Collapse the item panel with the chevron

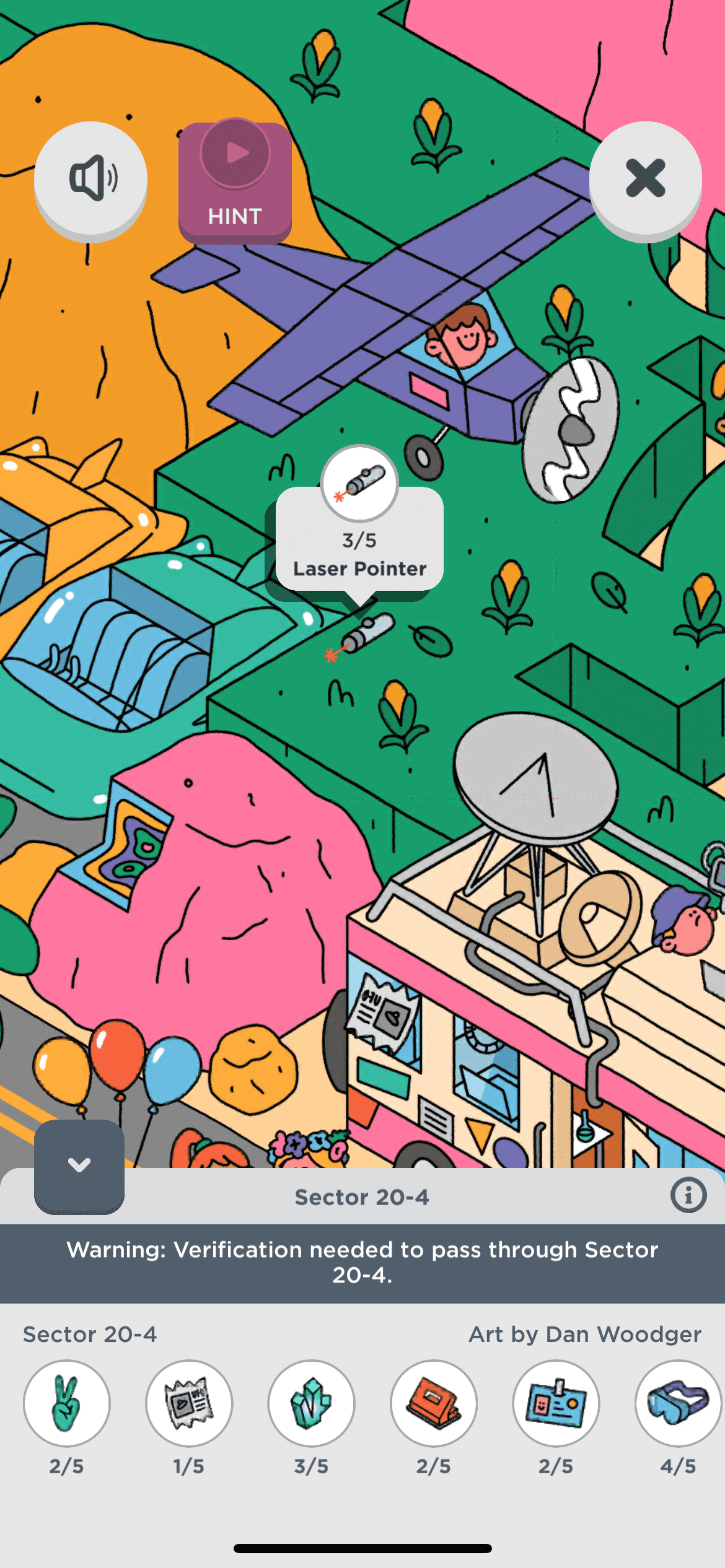coord(79,1165)
